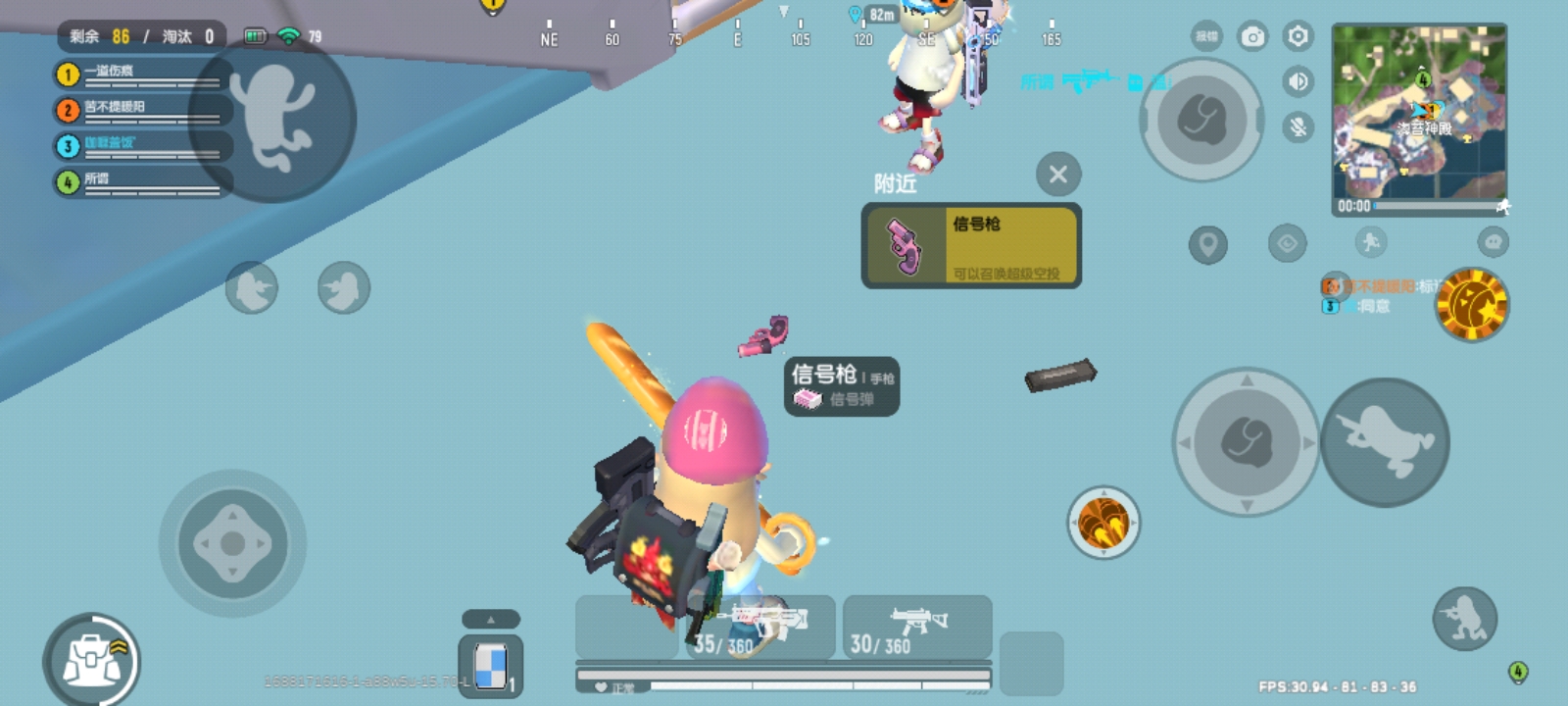Take a screenshot with the camera icon
This screenshot has width=1568, height=706.
point(1252,37)
